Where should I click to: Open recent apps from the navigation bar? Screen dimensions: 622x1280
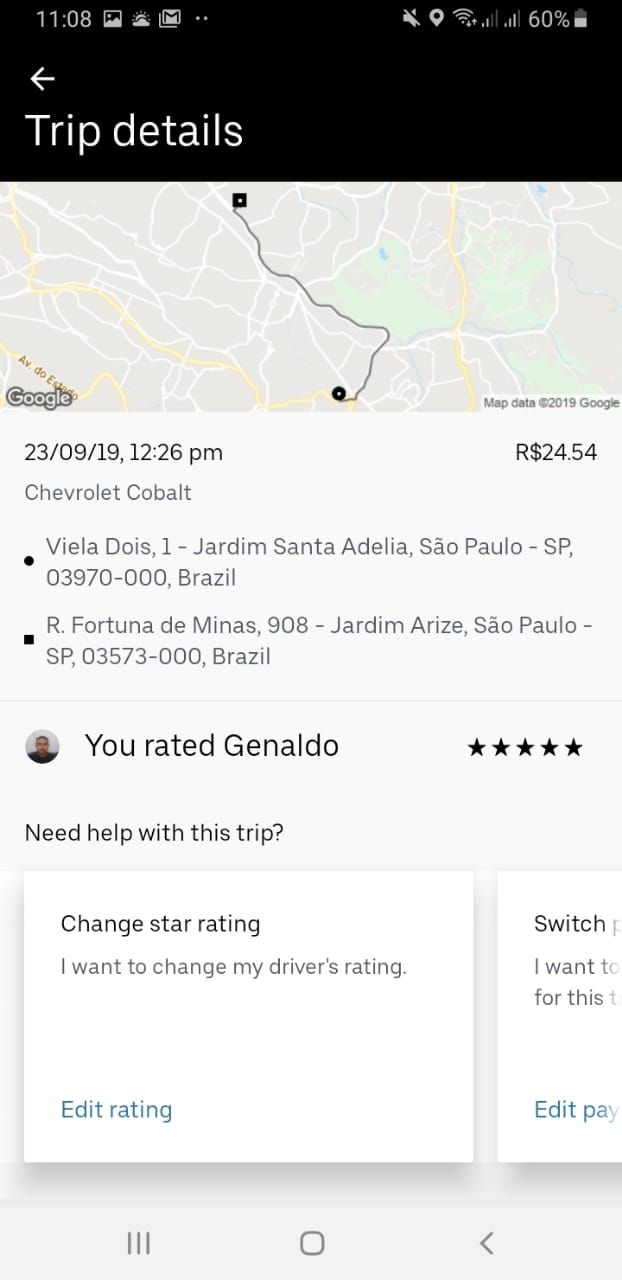(139, 1243)
